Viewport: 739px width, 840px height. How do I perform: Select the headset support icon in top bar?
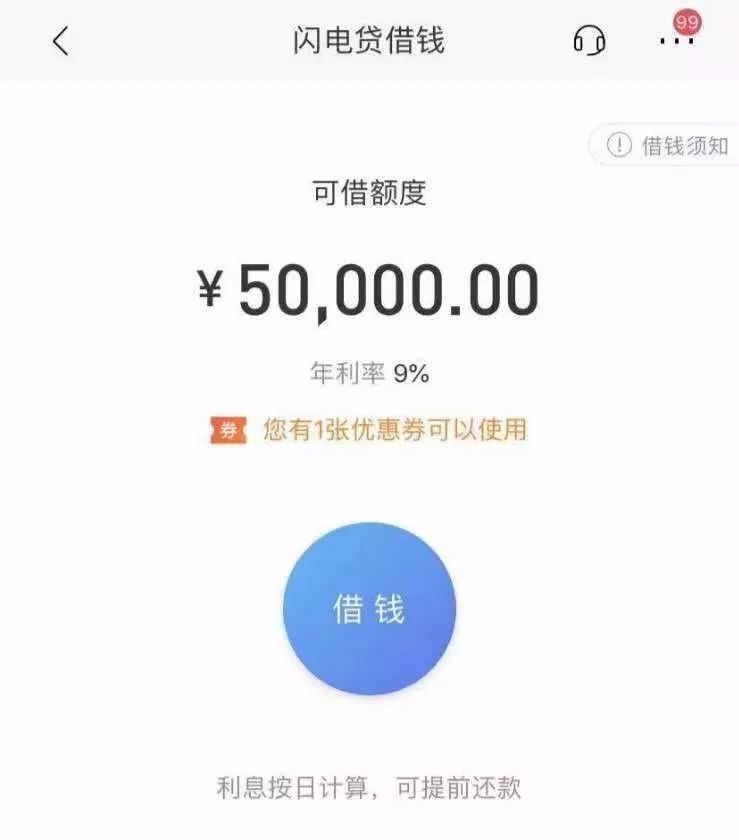pos(590,40)
